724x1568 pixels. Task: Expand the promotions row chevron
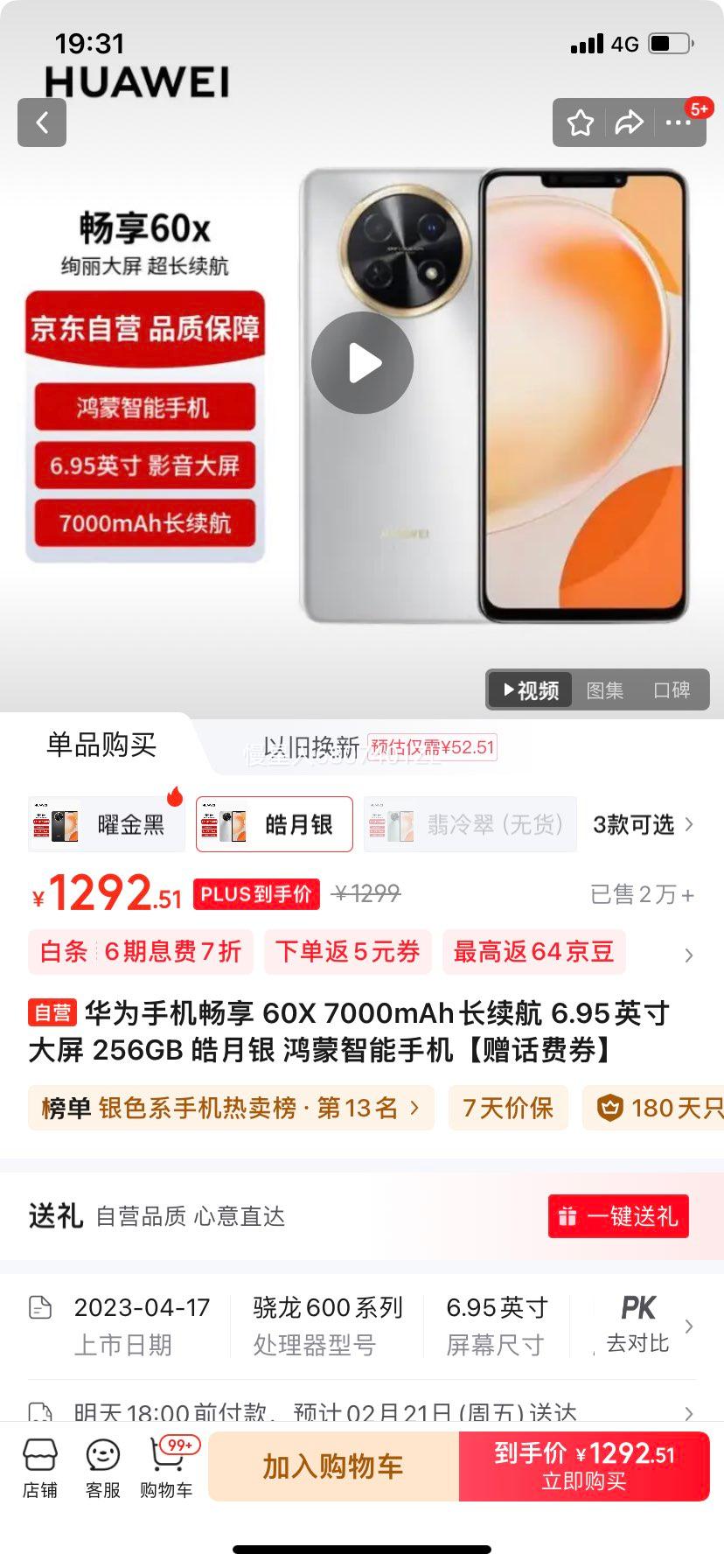coord(688,954)
